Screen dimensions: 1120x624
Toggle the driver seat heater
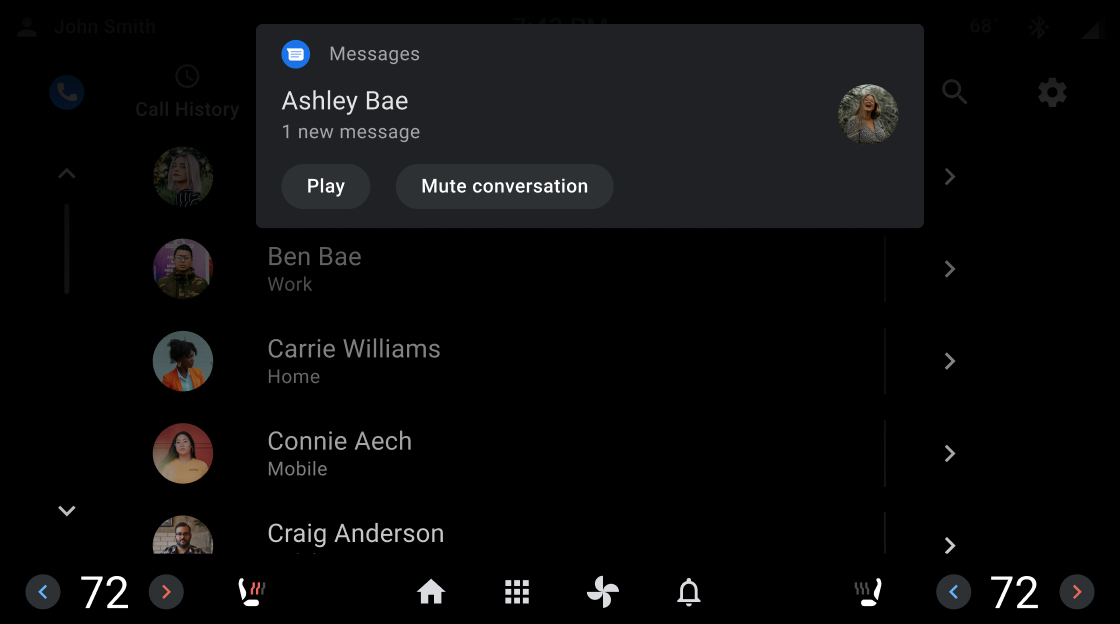coord(251,592)
